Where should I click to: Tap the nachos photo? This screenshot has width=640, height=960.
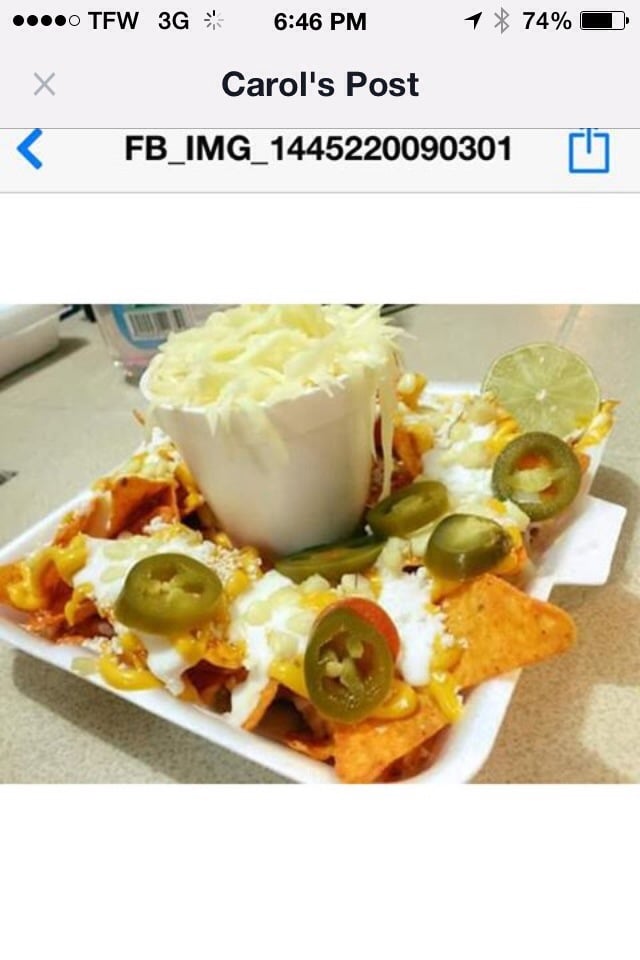(320, 544)
